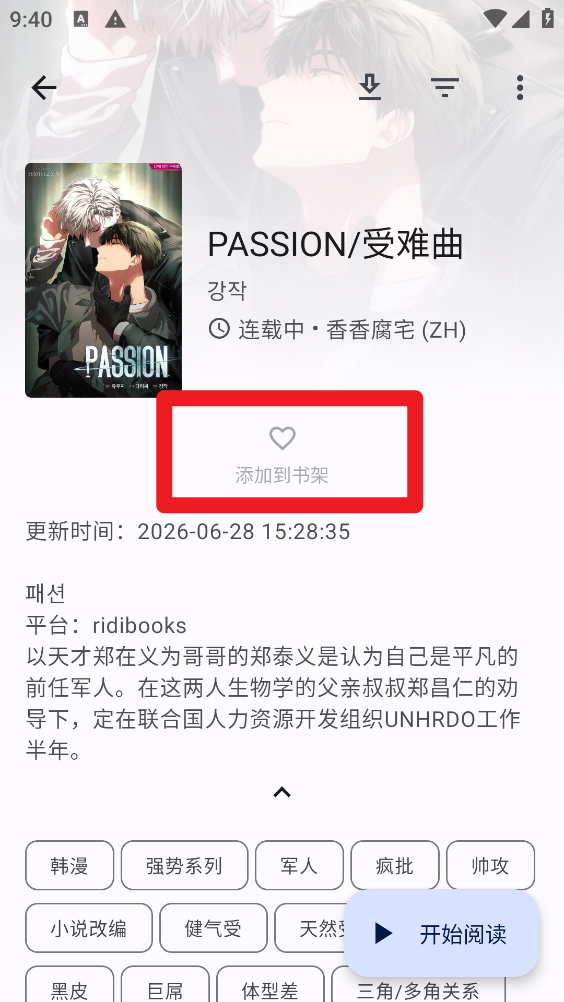The width and height of the screenshot is (564, 1002).
Task: Select the 强势系列 tag chip
Action: pos(185,865)
